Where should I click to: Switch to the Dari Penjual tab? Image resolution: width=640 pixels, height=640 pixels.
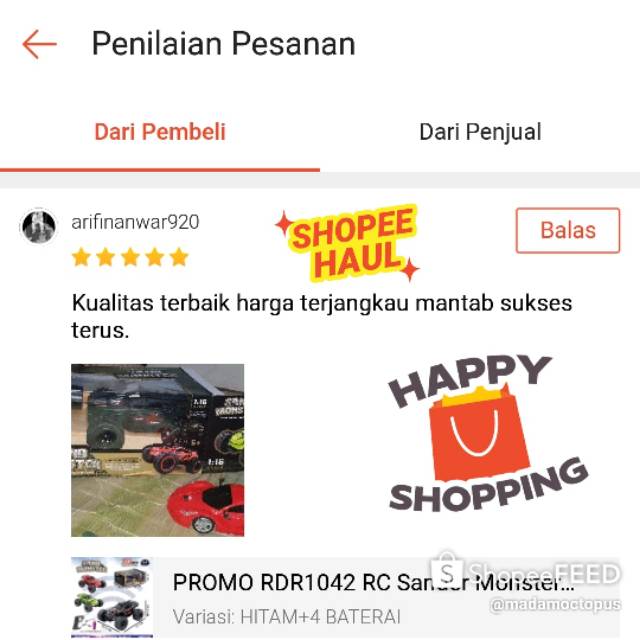[480, 132]
